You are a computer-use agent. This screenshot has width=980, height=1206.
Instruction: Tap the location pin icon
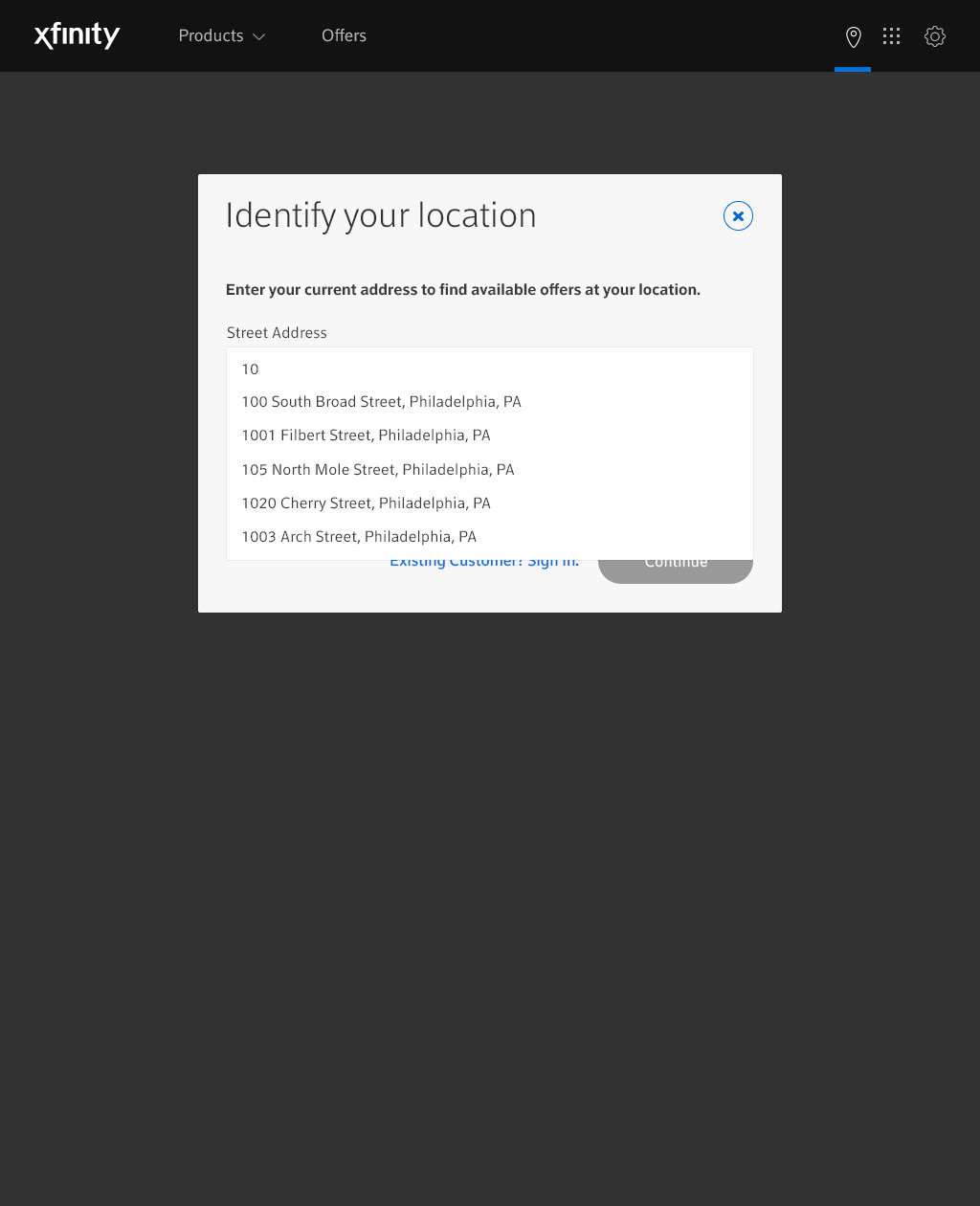853,36
